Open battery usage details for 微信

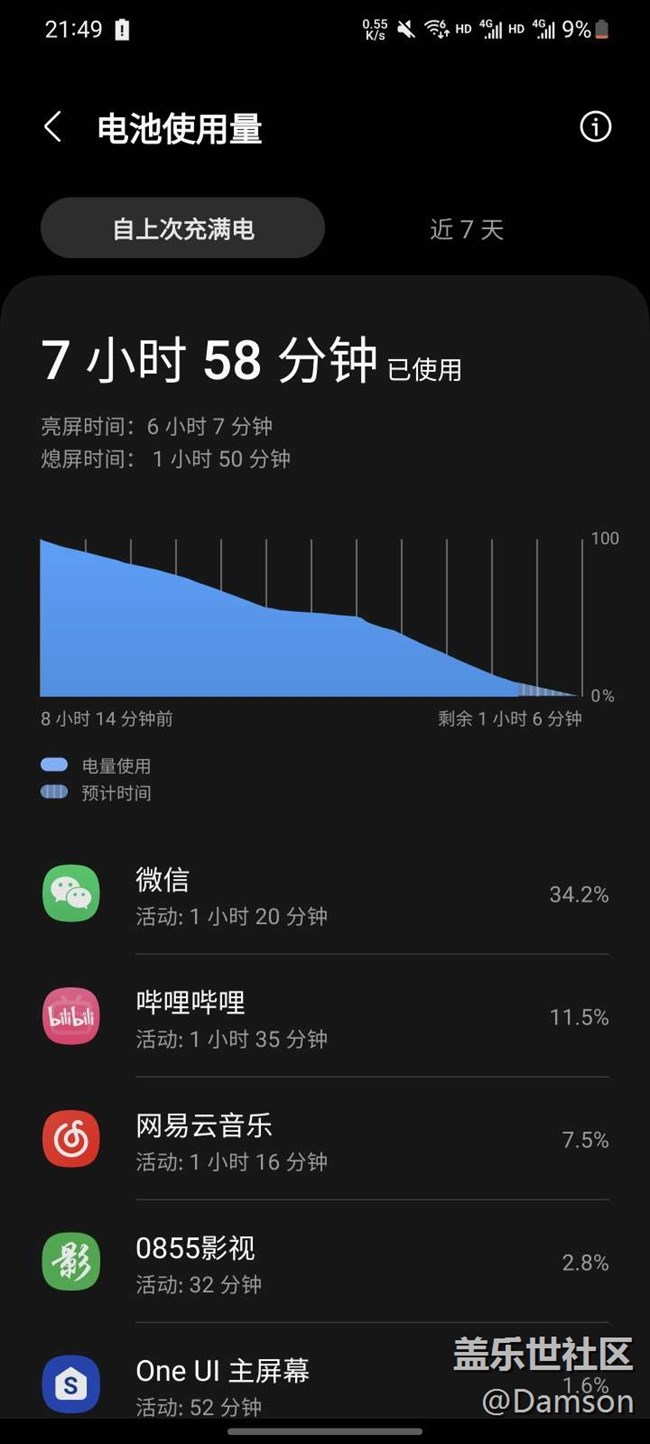325,893
